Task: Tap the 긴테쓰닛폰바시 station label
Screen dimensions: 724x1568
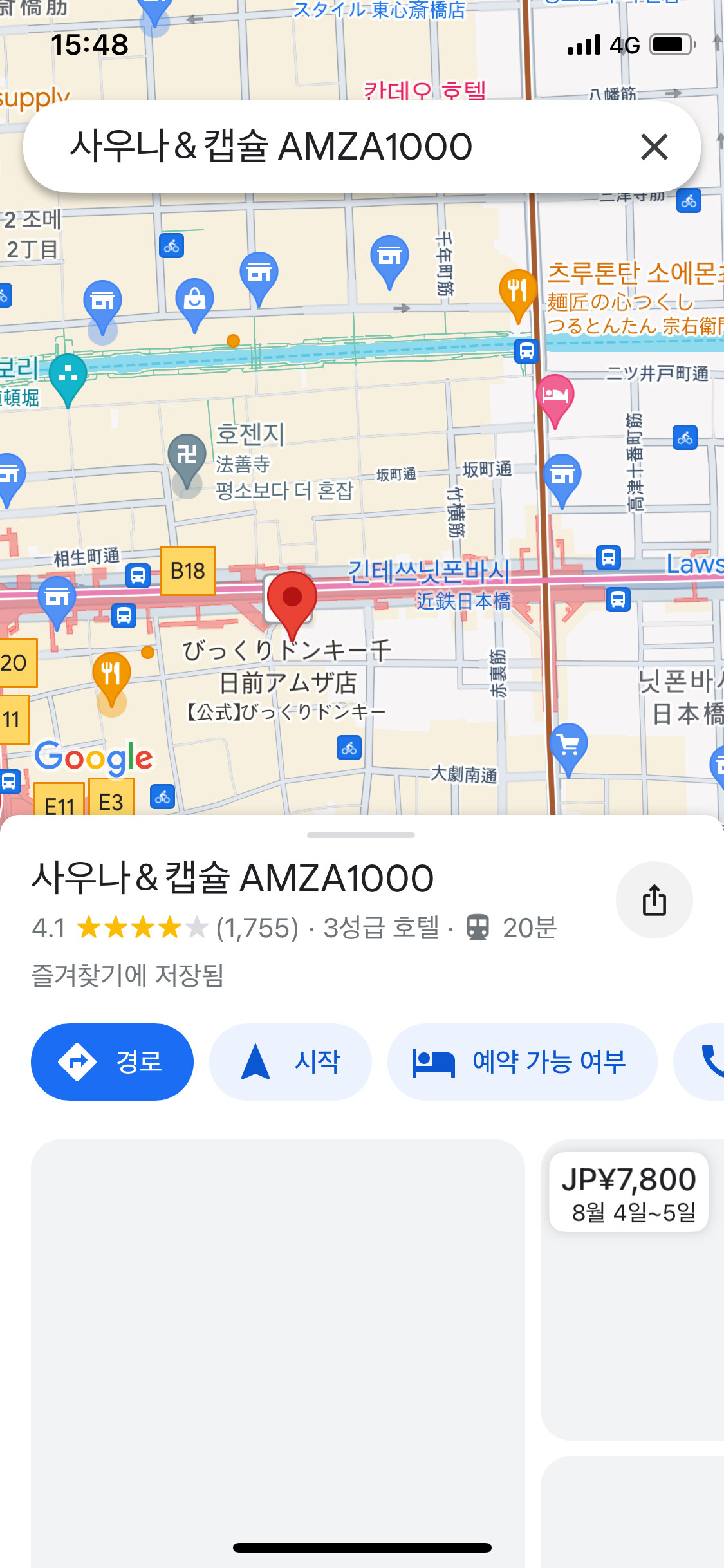Action: [428, 571]
